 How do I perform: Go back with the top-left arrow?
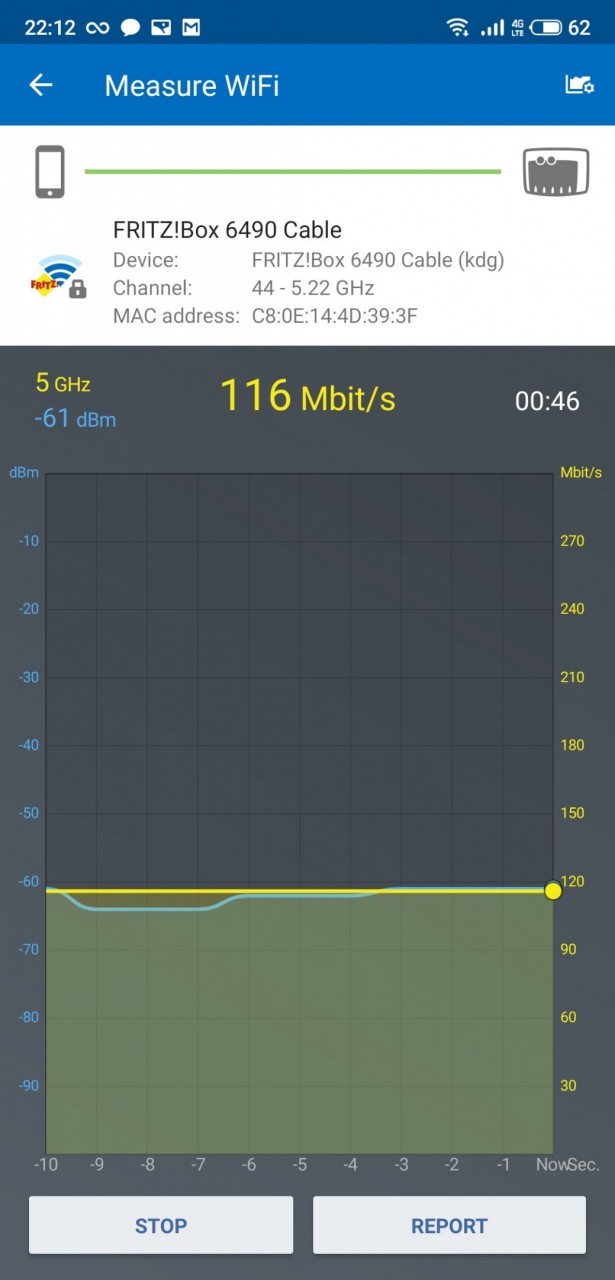(40, 85)
